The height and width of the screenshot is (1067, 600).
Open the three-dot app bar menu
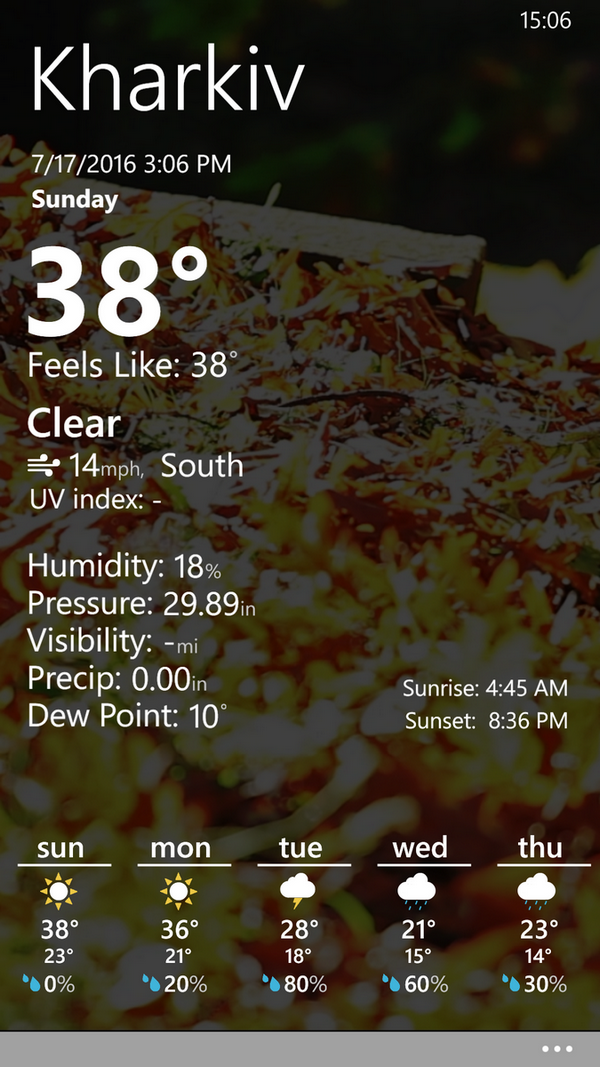click(x=557, y=1049)
